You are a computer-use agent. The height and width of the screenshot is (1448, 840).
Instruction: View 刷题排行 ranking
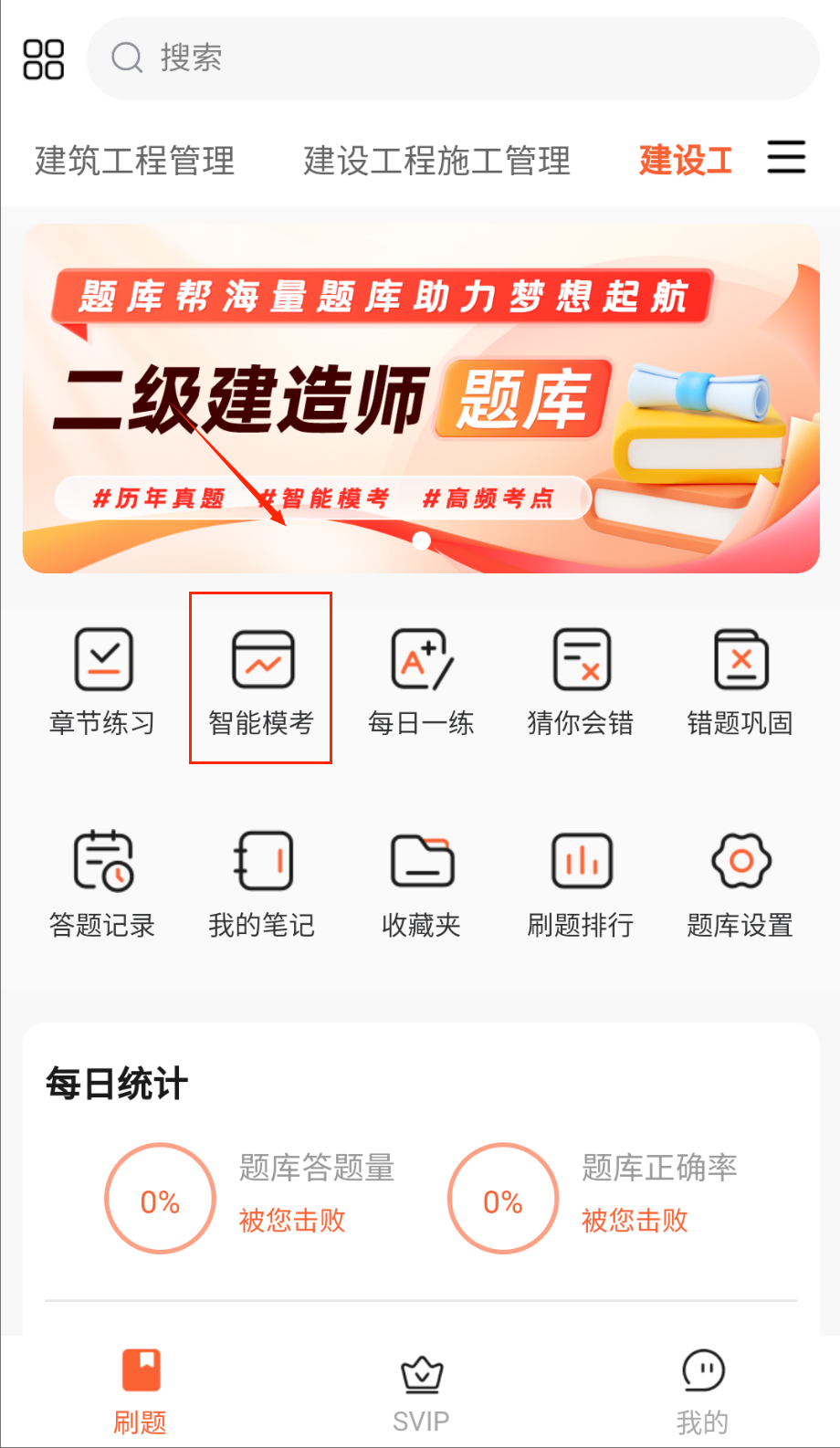581,883
